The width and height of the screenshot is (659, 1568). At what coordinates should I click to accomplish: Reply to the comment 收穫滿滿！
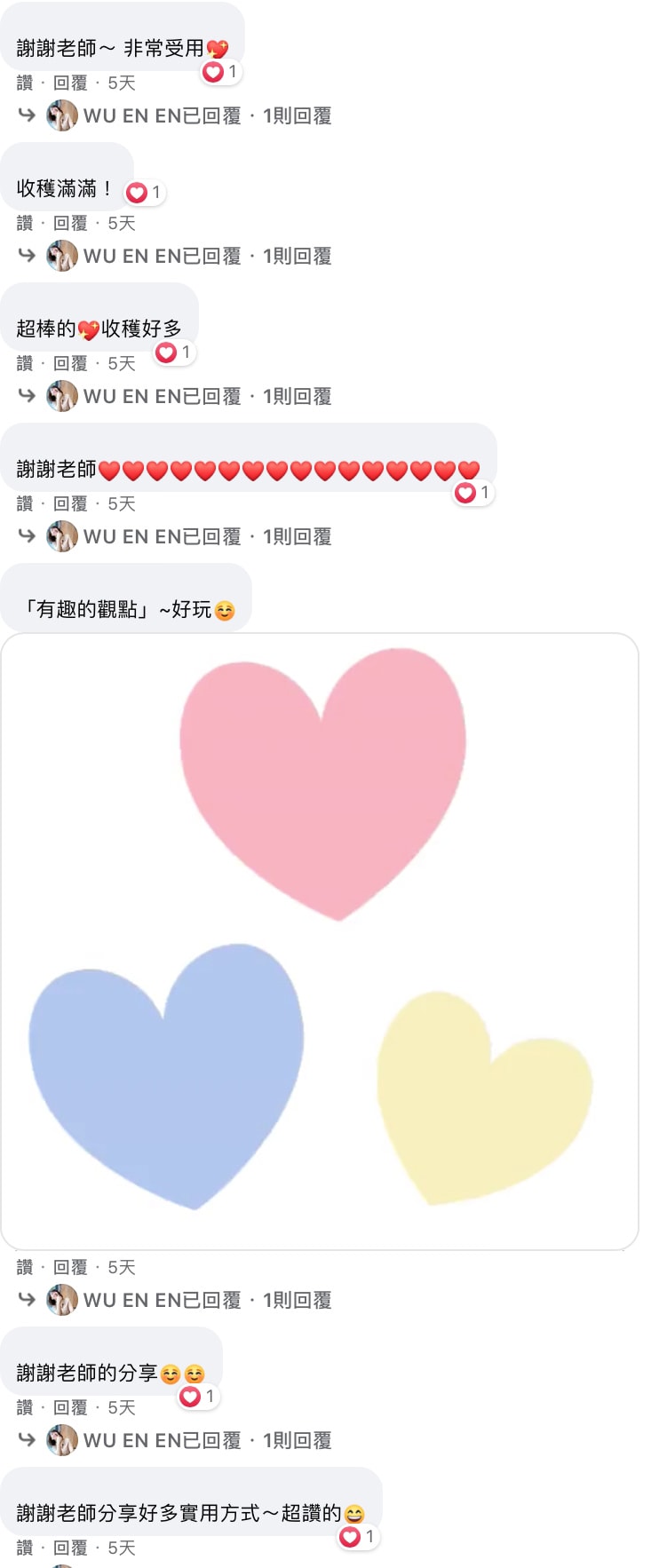coord(70,223)
